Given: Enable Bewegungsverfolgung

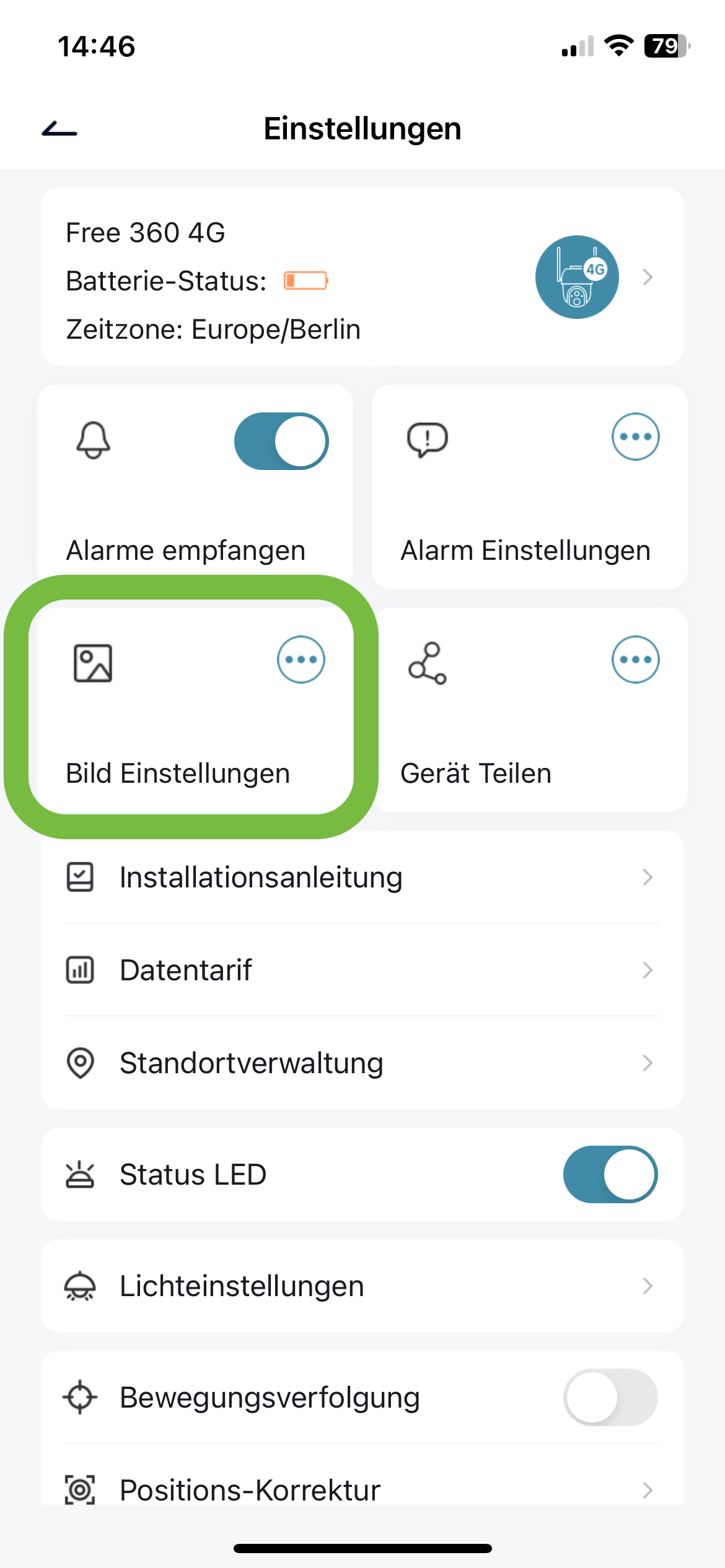Looking at the screenshot, I should 610,1398.
